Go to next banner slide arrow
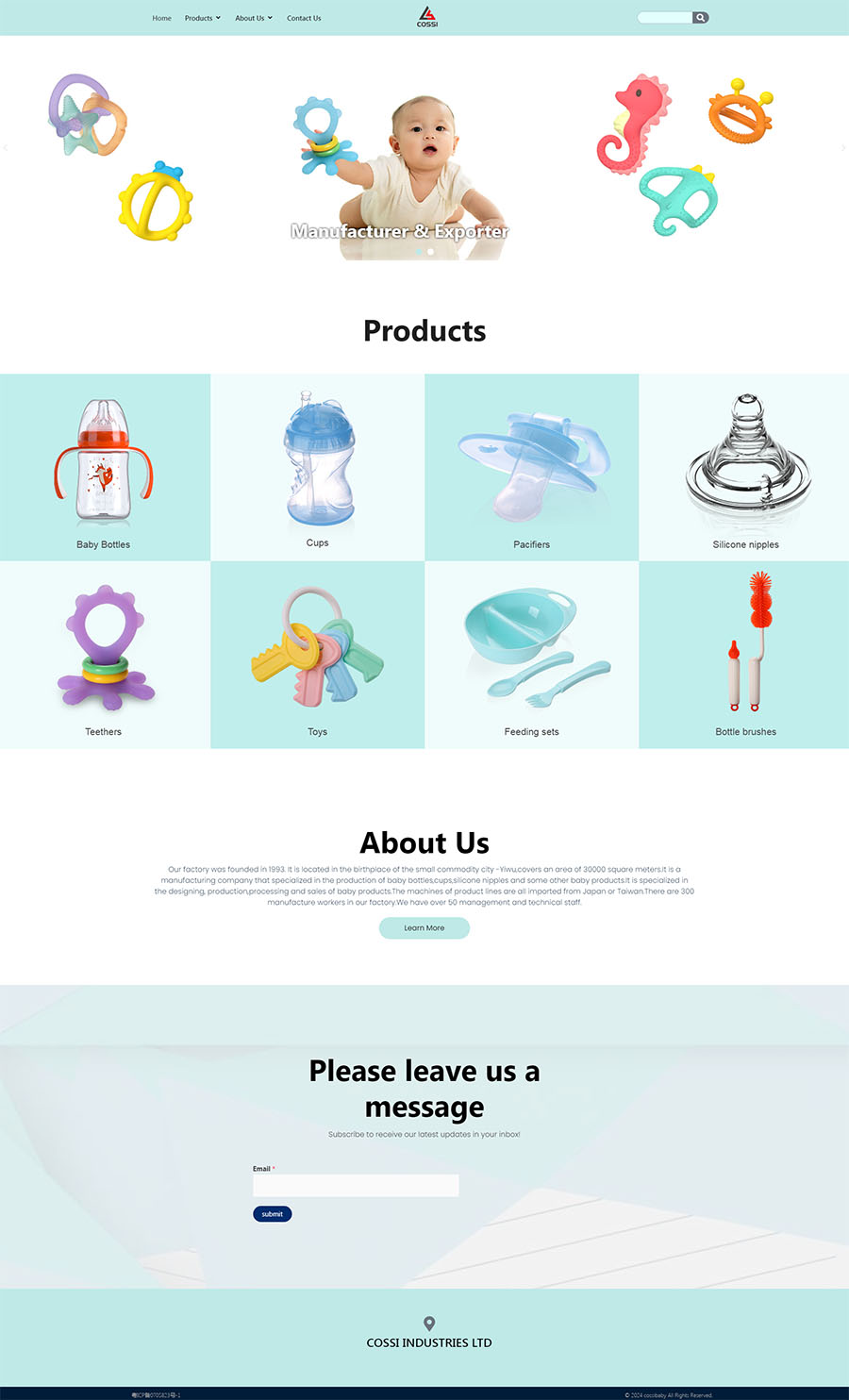 tap(842, 148)
